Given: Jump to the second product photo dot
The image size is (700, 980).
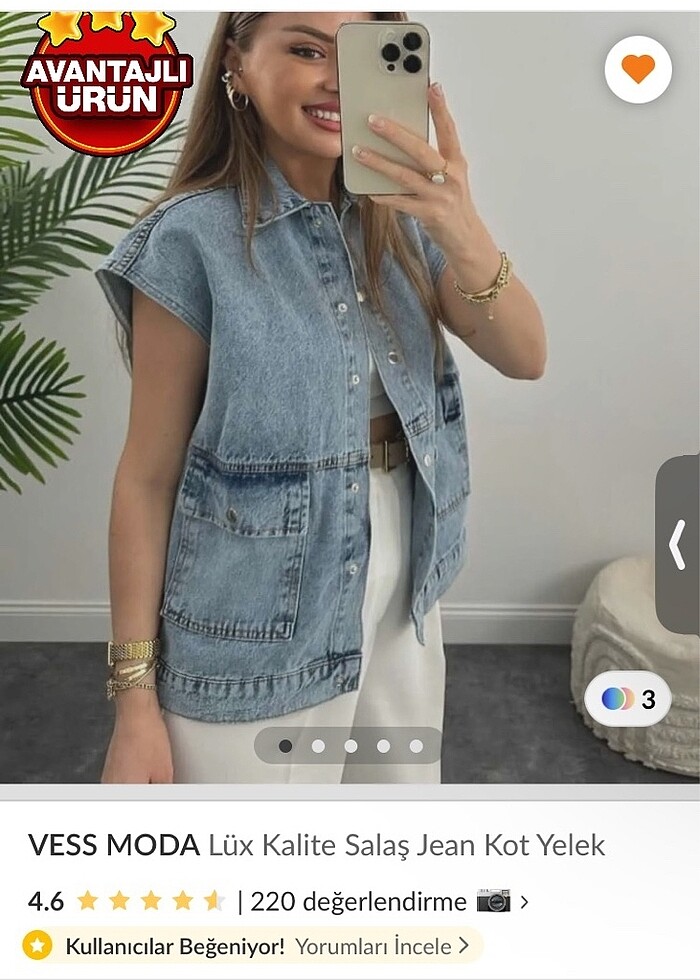Looking at the screenshot, I should coord(318,746).
